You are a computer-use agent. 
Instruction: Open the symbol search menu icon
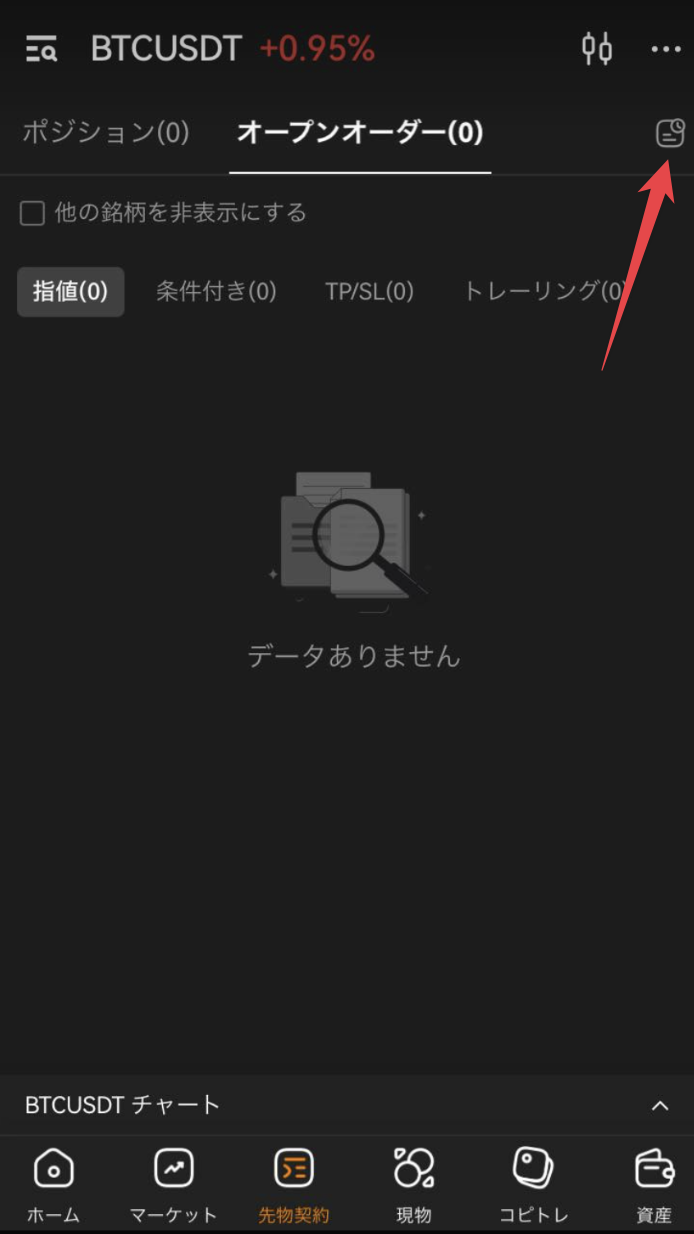click(x=42, y=48)
